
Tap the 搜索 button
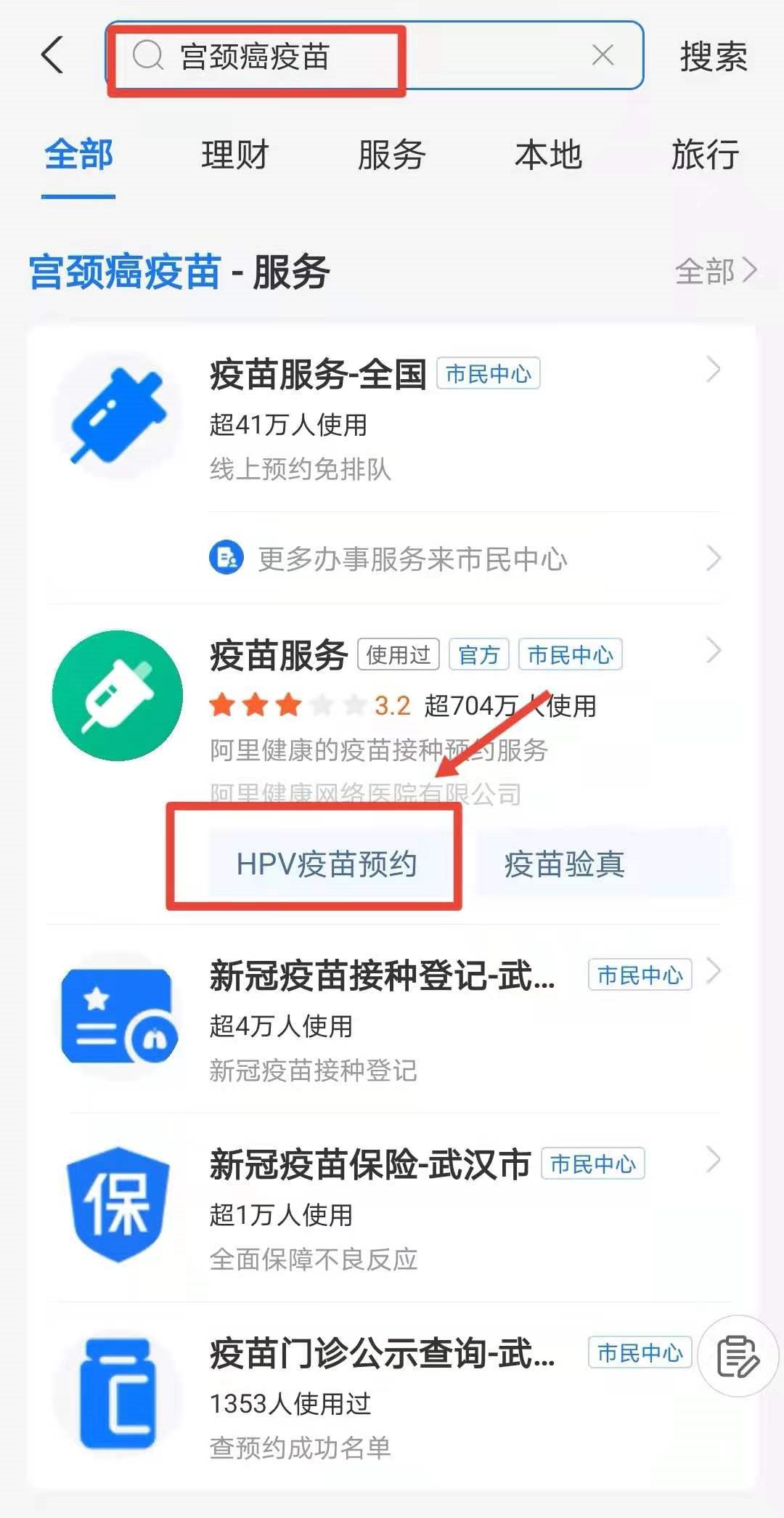point(713,57)
